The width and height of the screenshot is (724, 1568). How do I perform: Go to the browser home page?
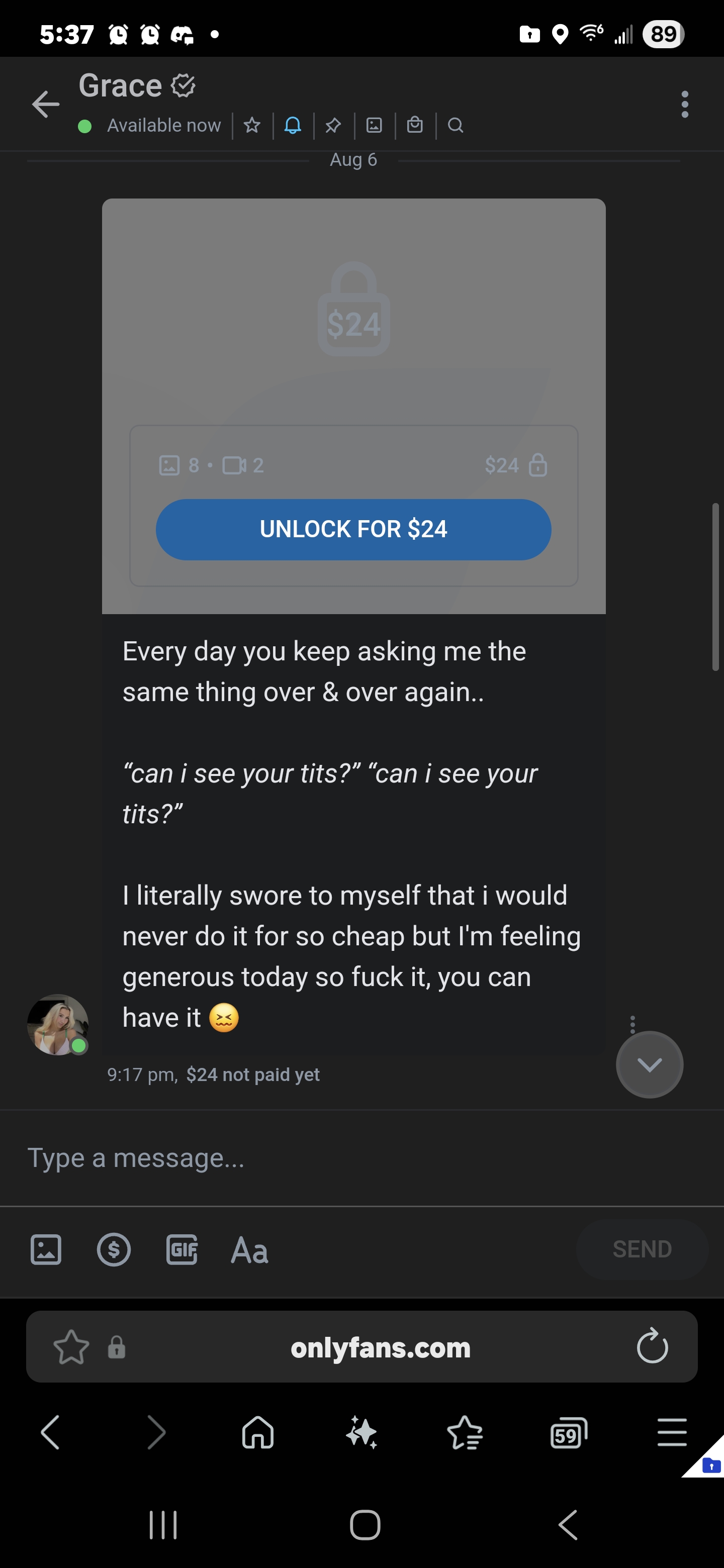[258, 1432]
